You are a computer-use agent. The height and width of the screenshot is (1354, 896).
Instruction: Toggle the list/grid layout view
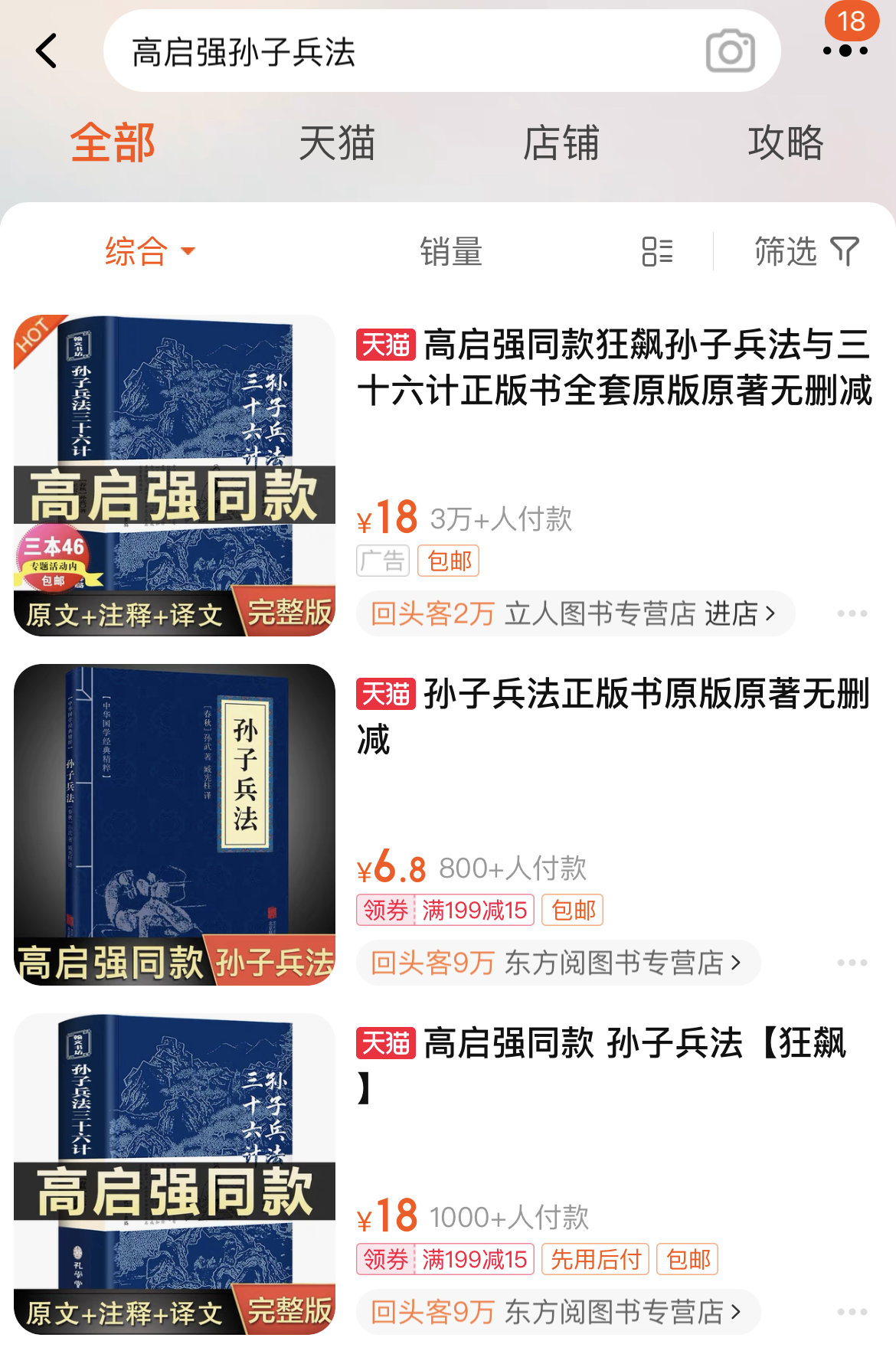click(x=657, y=251)
